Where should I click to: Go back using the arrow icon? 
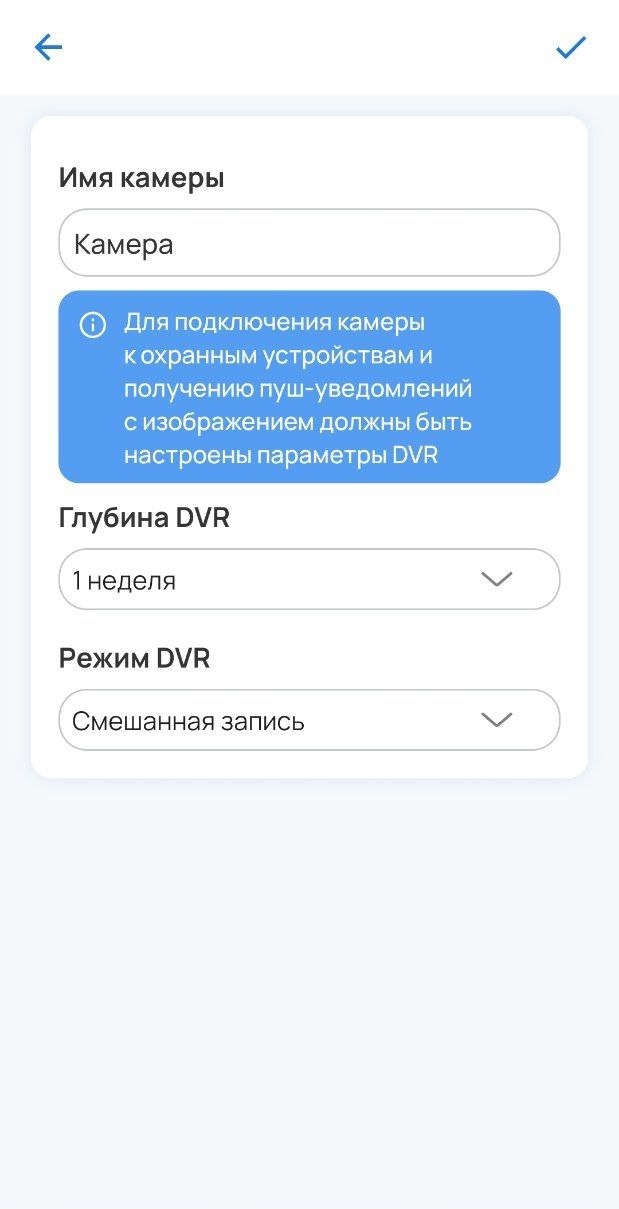click(x=48, y=47)
